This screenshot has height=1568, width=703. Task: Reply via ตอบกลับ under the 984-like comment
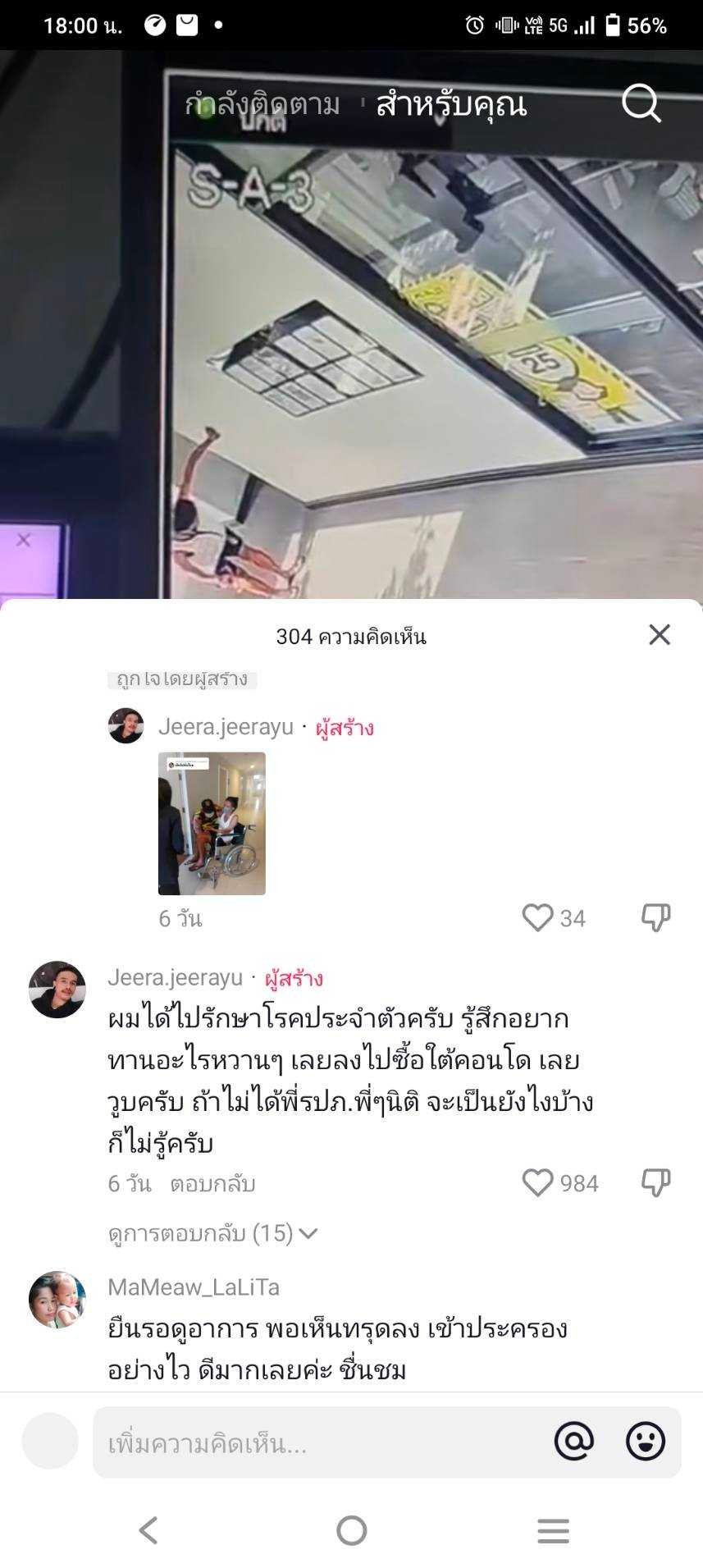click(212, 1183)
